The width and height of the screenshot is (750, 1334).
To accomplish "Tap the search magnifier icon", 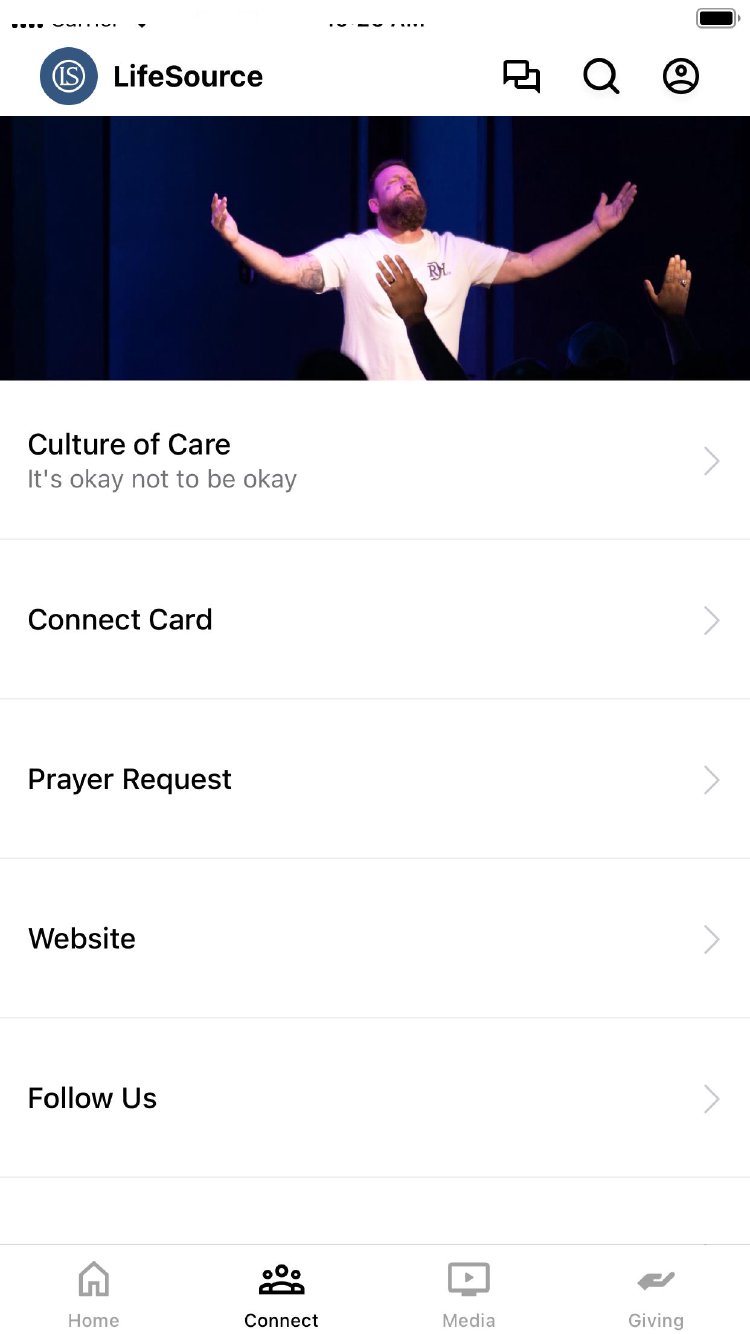I will point(601,77).
